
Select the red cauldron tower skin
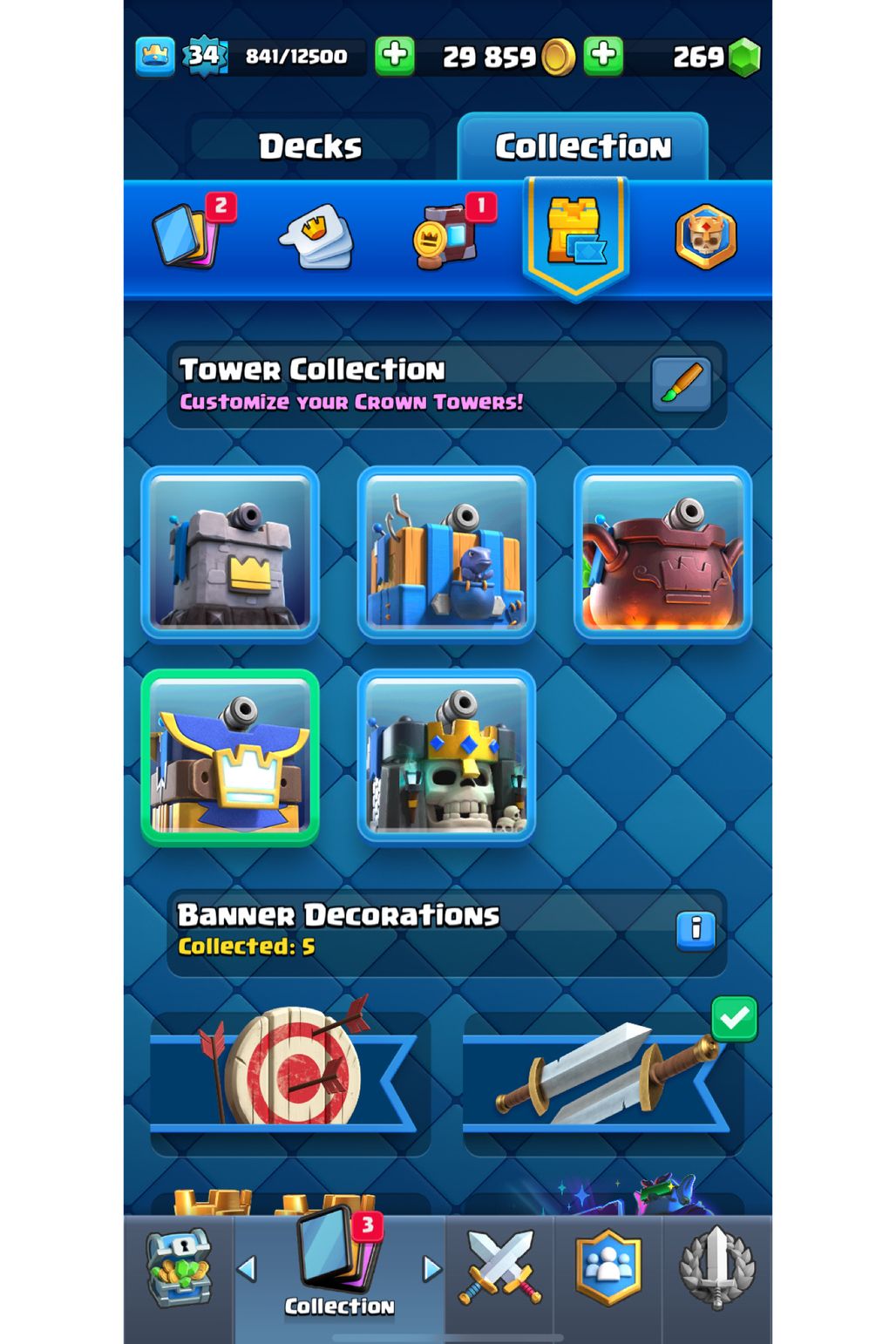(x=662, y=553)
